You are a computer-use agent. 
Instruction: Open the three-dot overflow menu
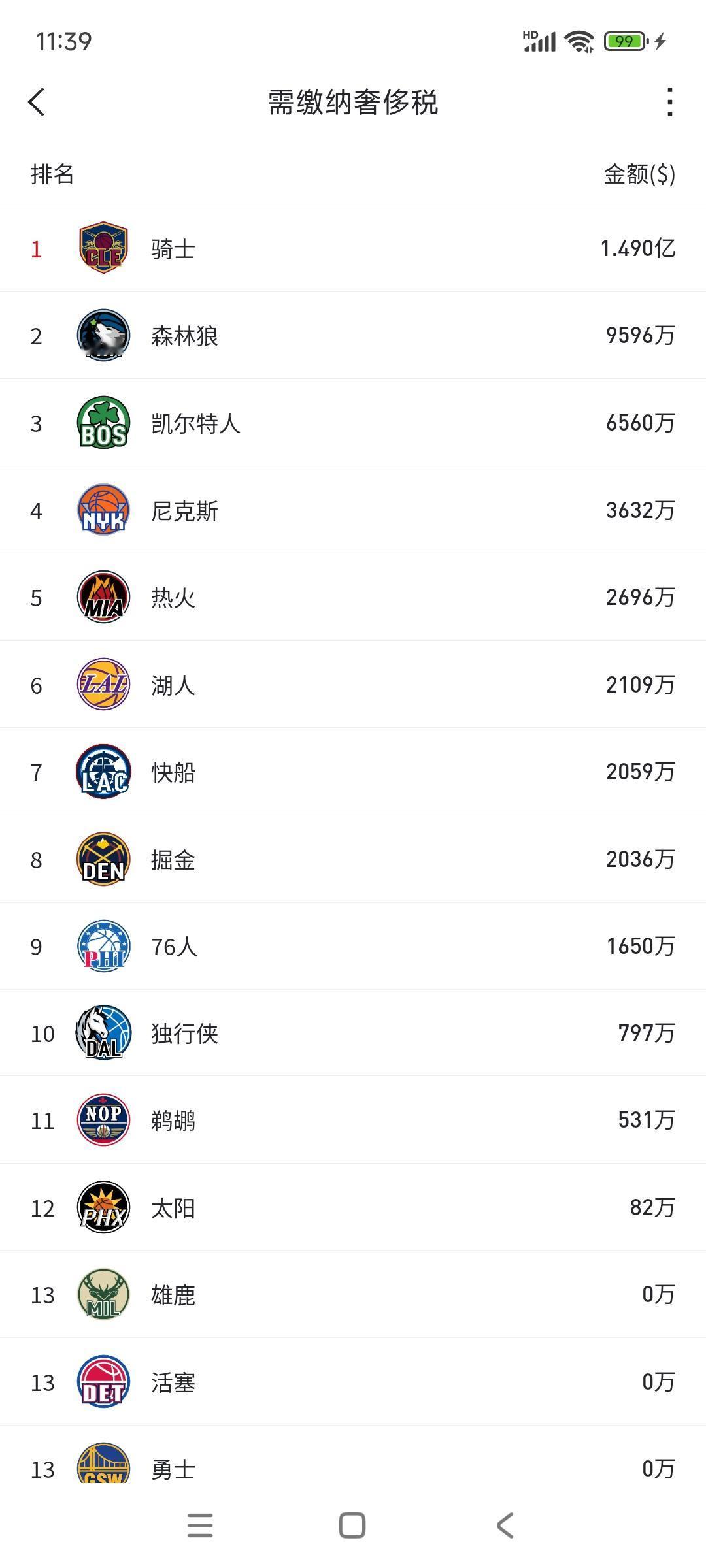coord(668,103)
